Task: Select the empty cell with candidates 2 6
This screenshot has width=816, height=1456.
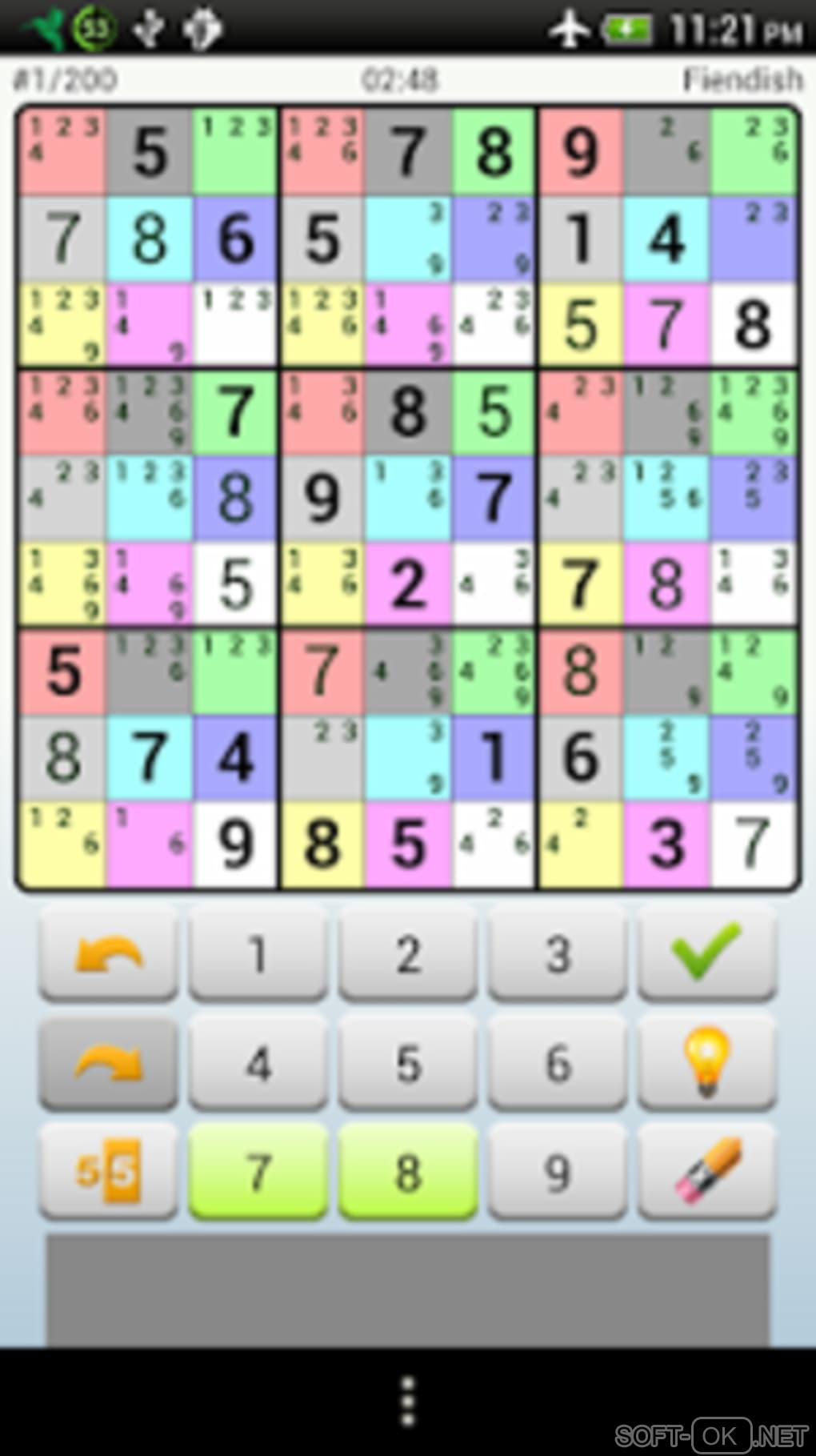Action: point(666,151)
